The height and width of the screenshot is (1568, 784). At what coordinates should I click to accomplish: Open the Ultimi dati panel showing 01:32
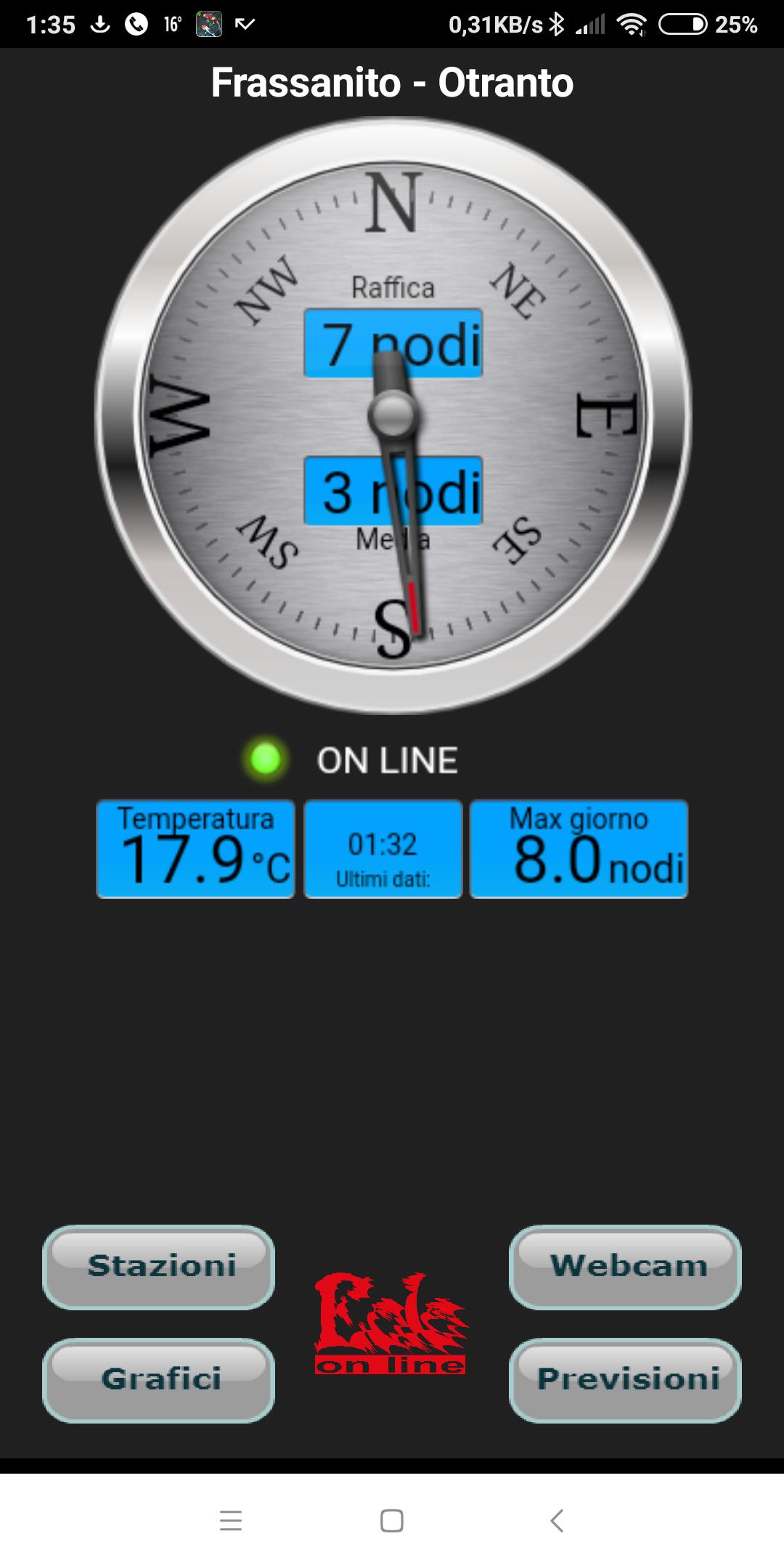tap(383, 849)
